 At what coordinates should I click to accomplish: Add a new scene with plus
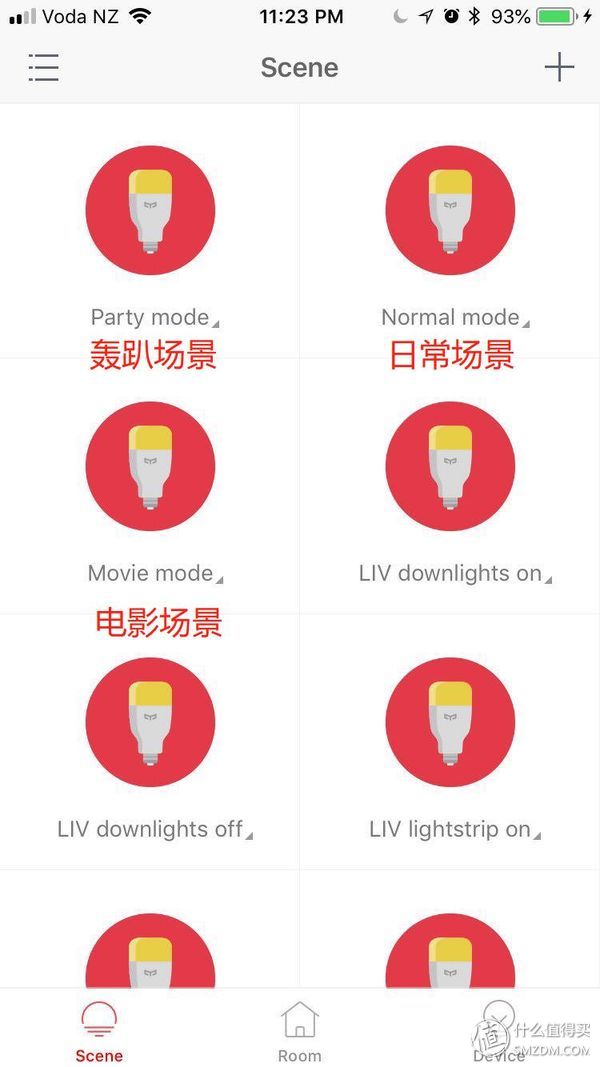click(559, 67)
